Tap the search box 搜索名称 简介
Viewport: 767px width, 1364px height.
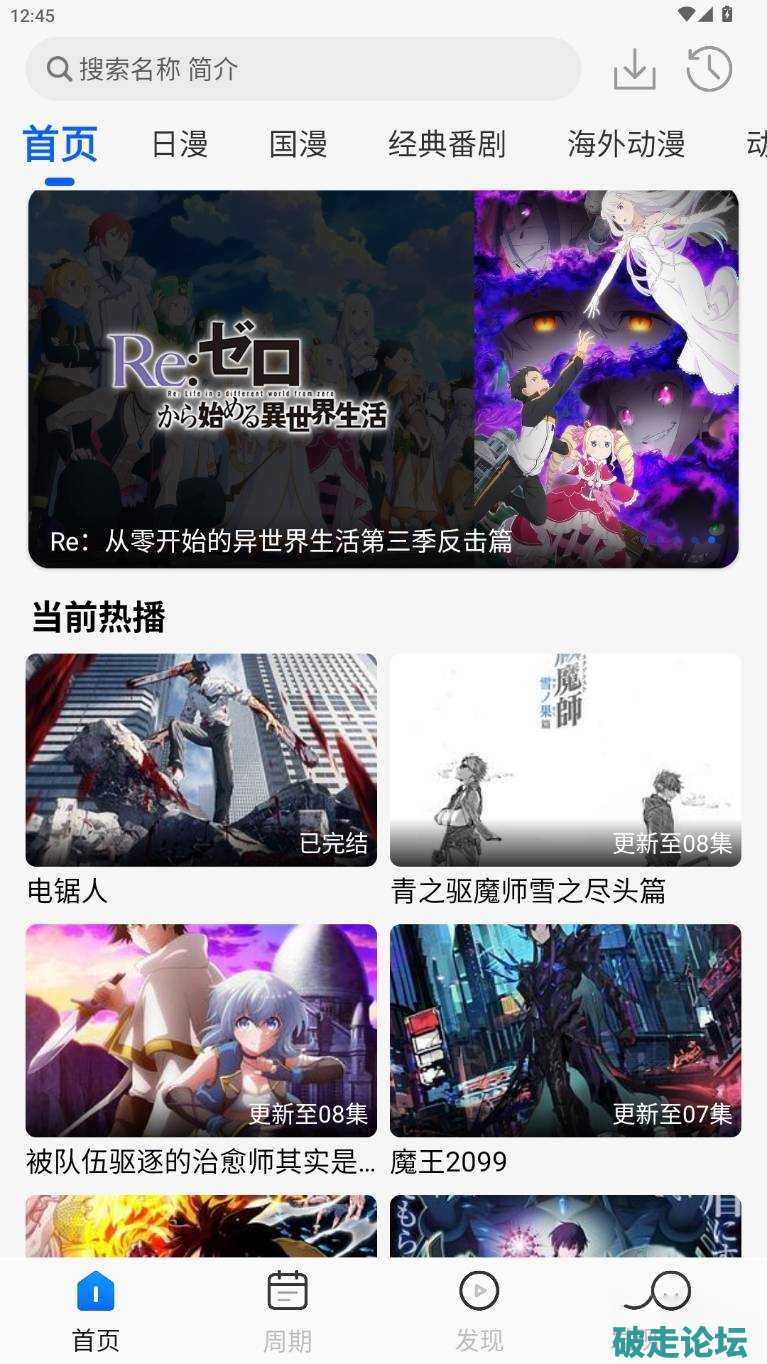[302, 69]
